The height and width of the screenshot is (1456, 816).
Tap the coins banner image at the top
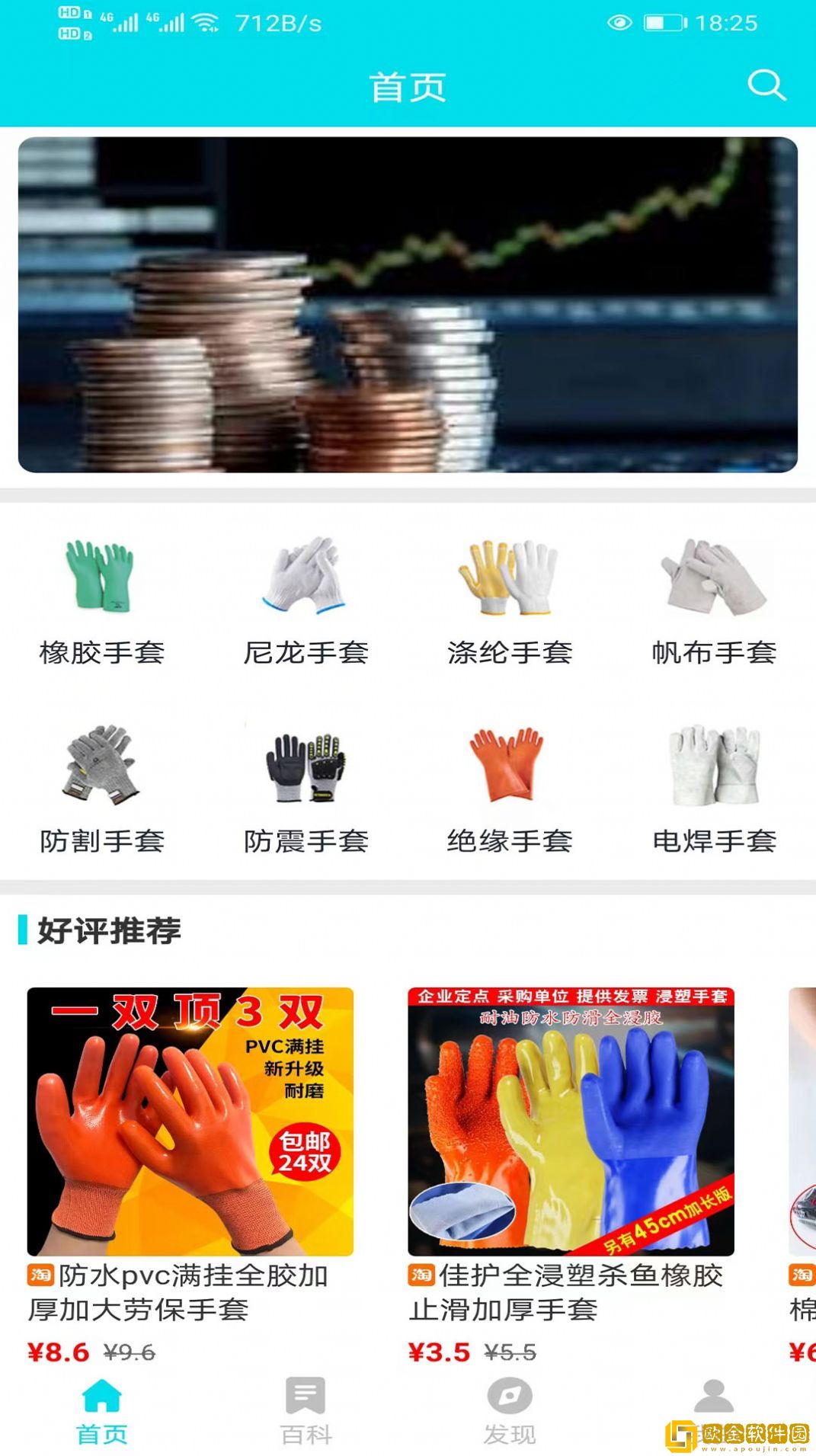[408, 305]
